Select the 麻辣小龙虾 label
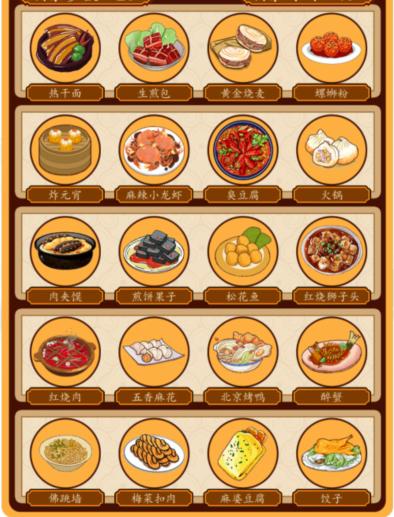Screen dimensions: 394x517 coord(154,195)
